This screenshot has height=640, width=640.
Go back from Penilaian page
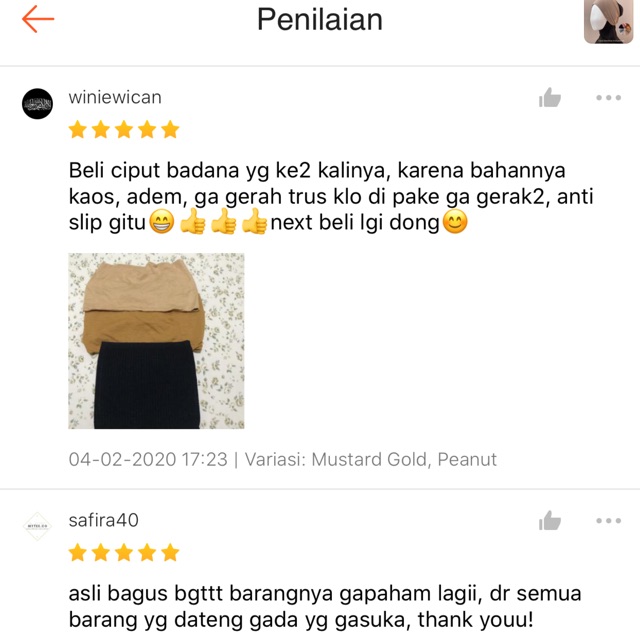pyautogui.click(x=38, y=19)
